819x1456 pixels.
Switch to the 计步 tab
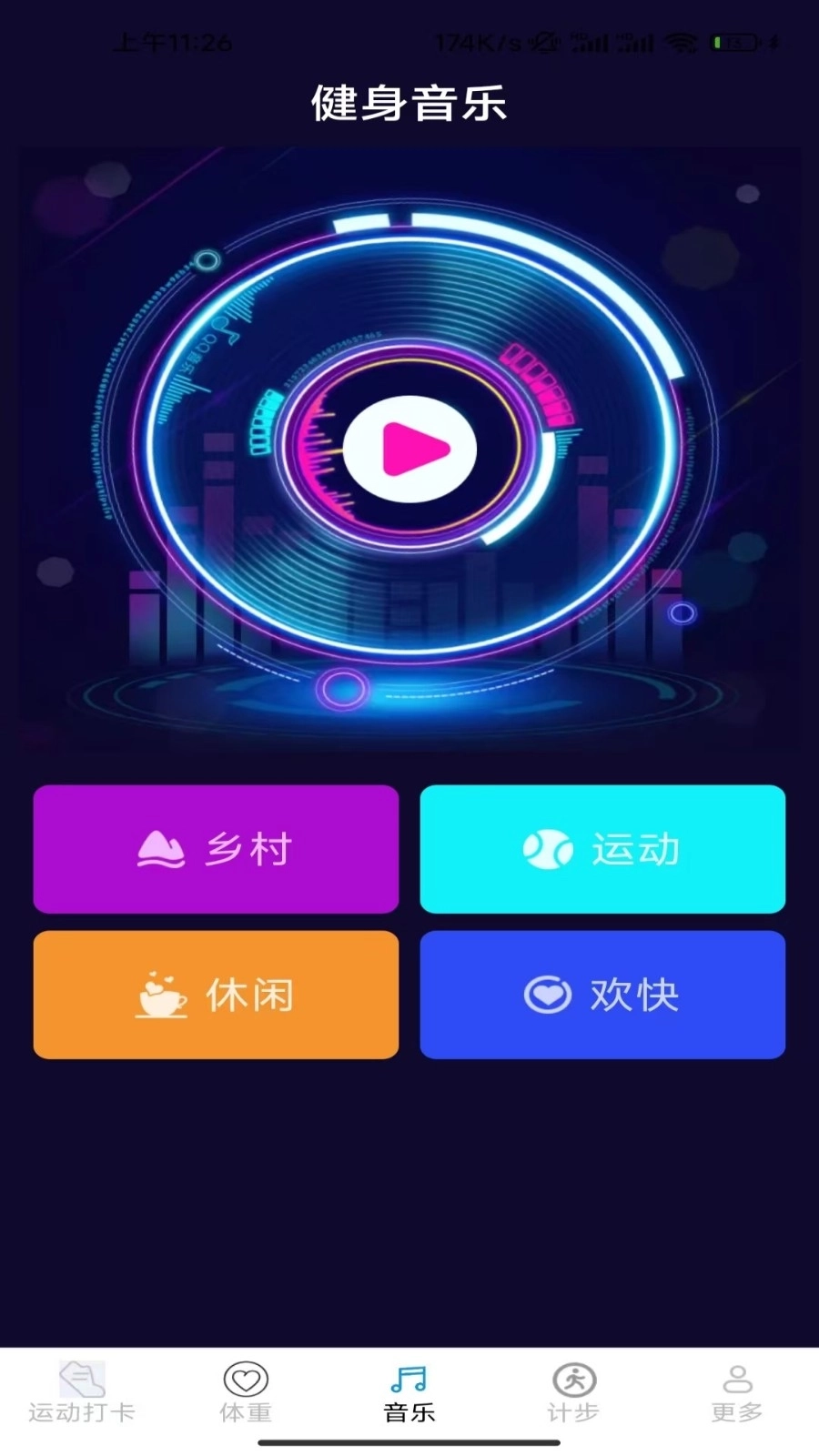[571, 1392]
